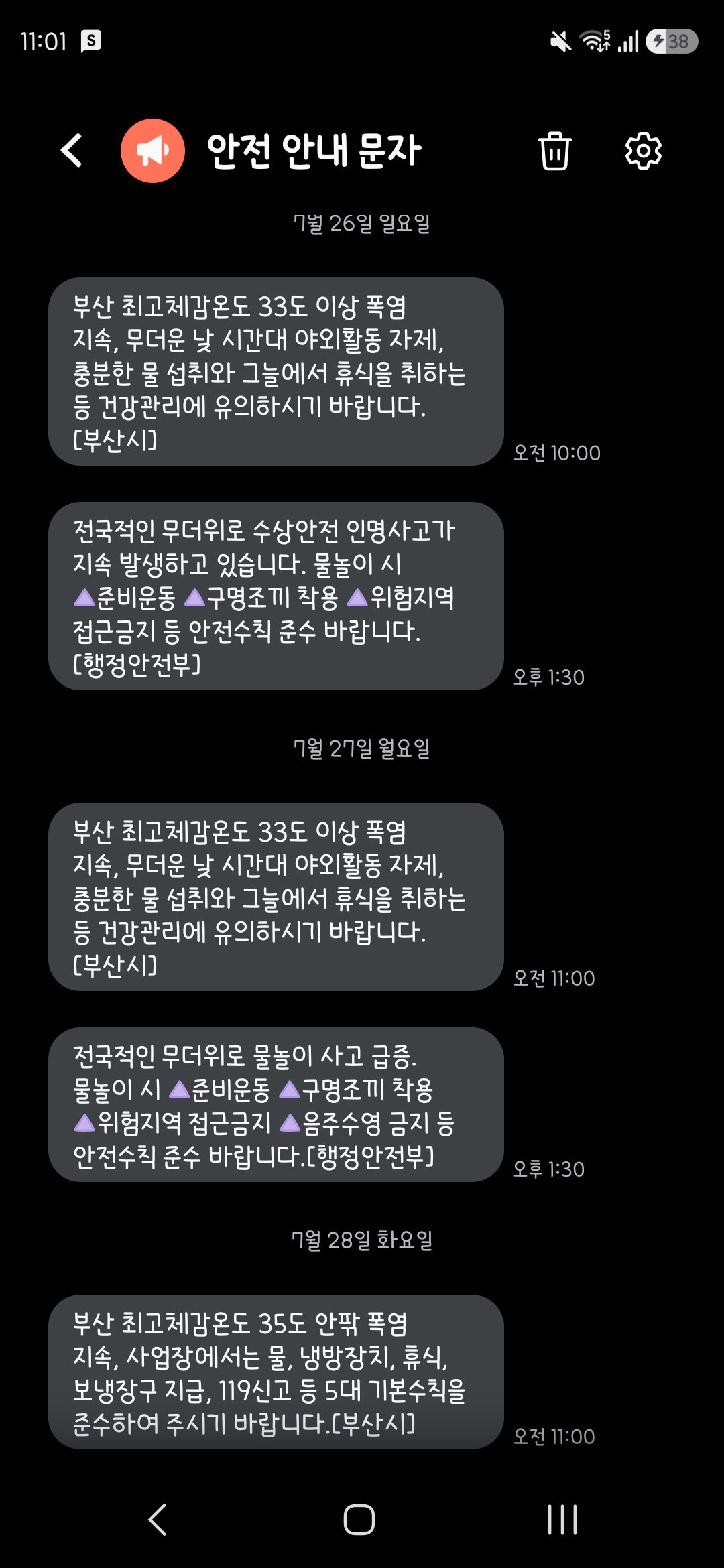Tap the system home button
The image size is (724, 1568).
(x=359, y=1519)
